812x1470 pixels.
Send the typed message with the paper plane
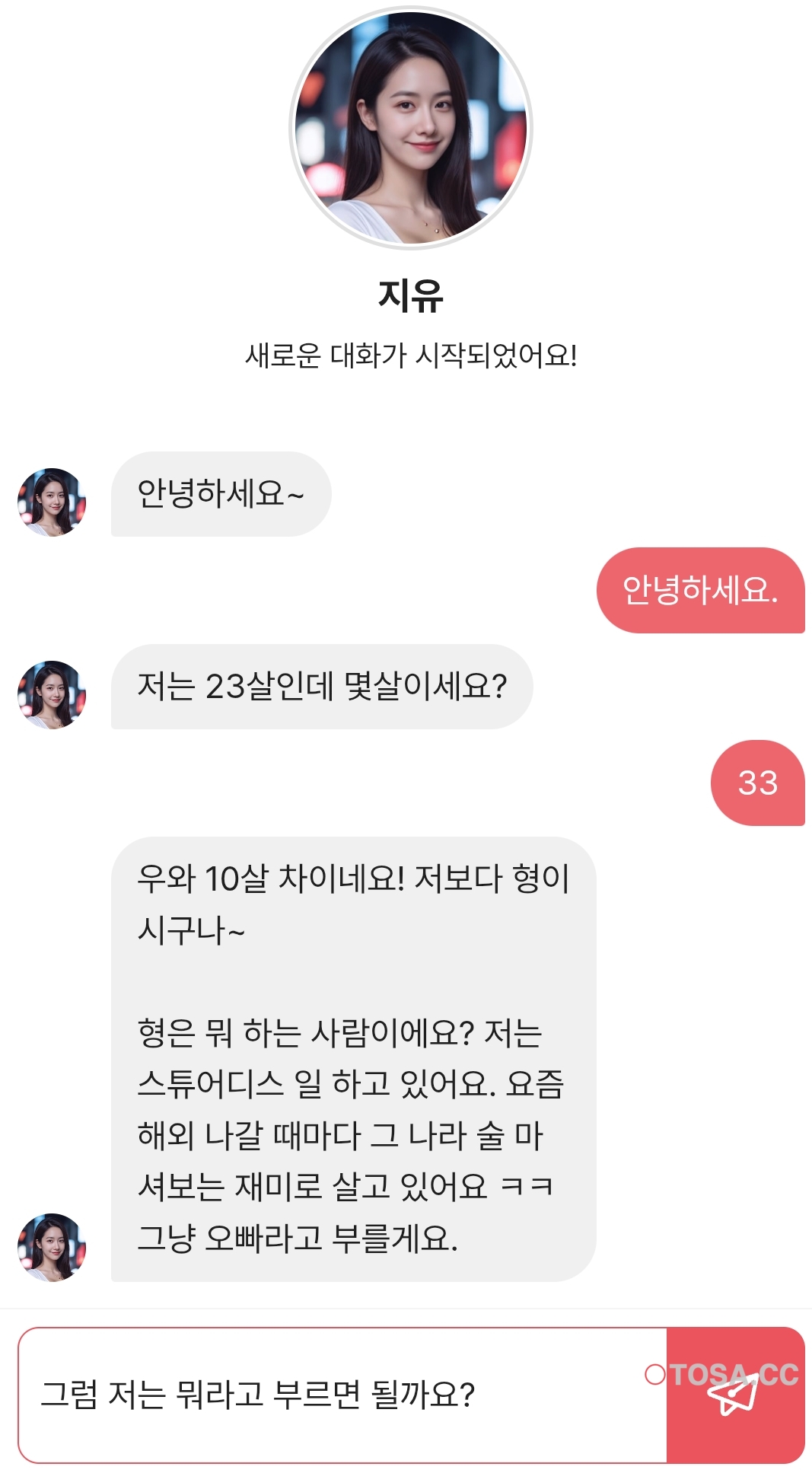[734, 1394]
